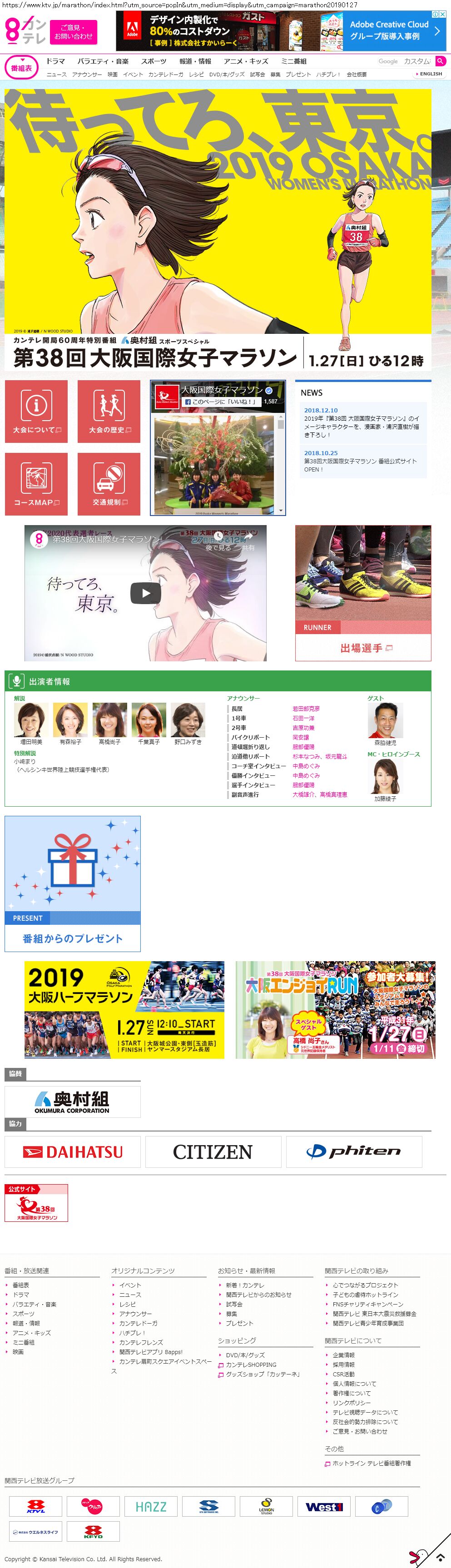The image size is (451, 1568).
Task: Tap the pink search icon
Action: point(440,61)
